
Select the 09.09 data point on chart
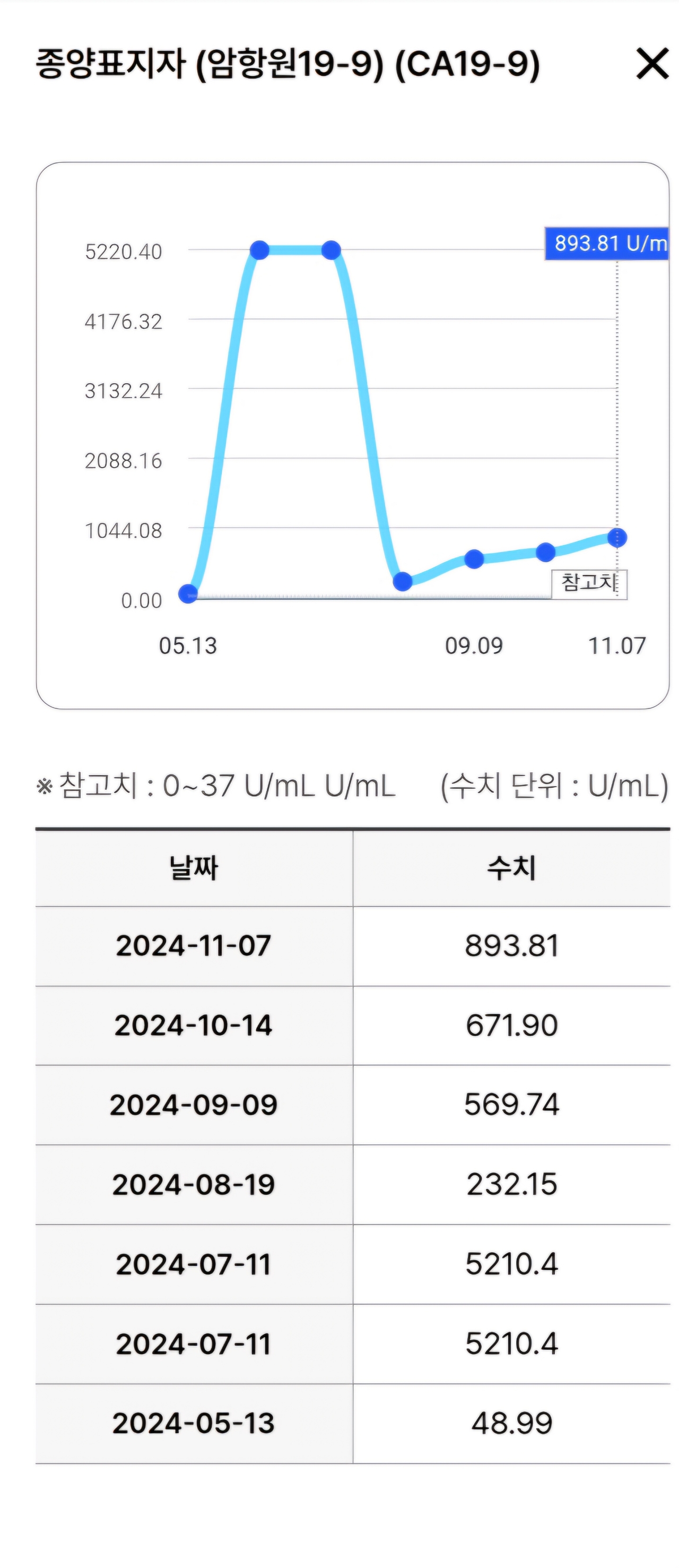point(474,559)
